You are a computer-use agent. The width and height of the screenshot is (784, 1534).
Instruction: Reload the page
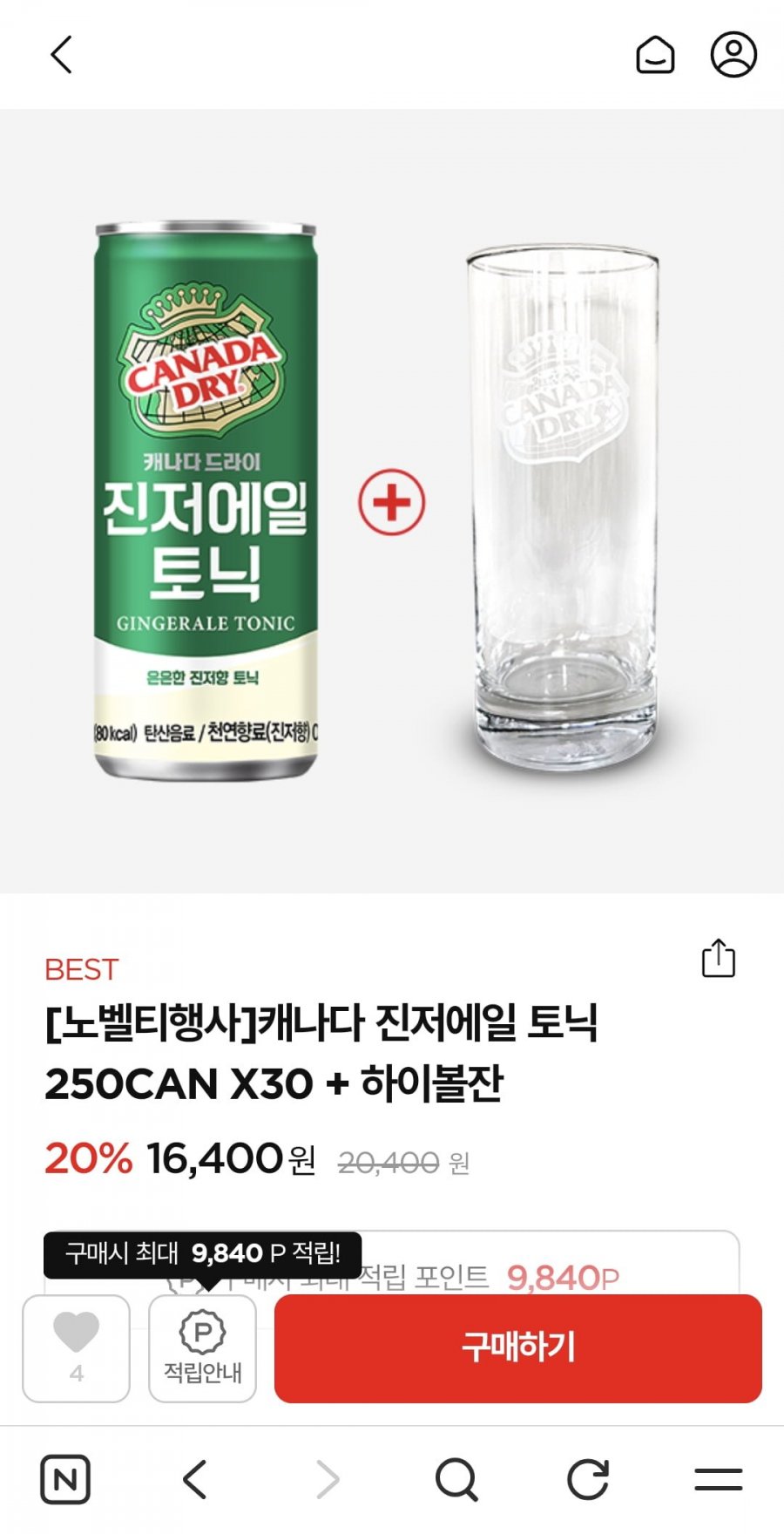(x=588, y=1479)
